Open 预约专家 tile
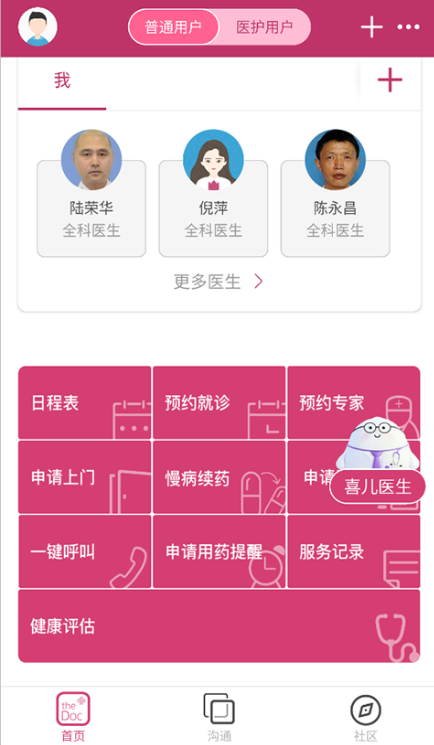Image resolution: width=434 pixels, height=745 pixels. [x=354, y=402]
